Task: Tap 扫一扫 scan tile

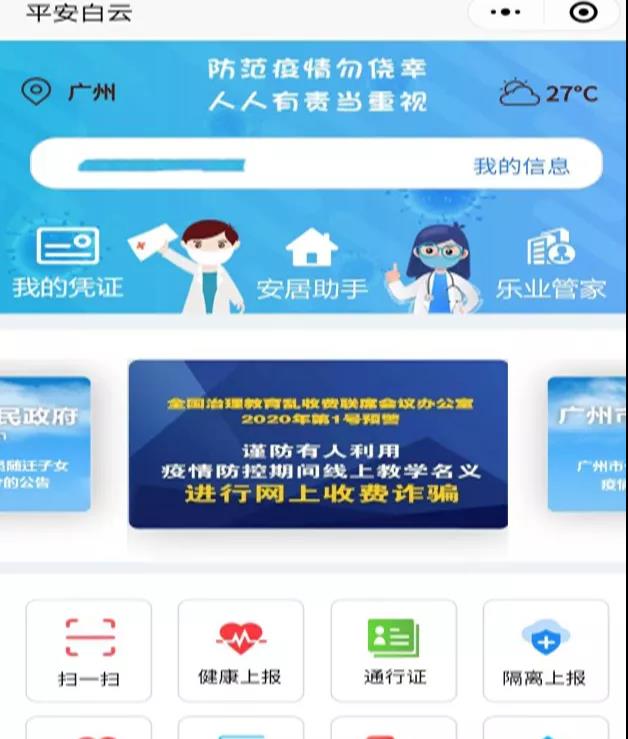Action: [x=89, y=650]
